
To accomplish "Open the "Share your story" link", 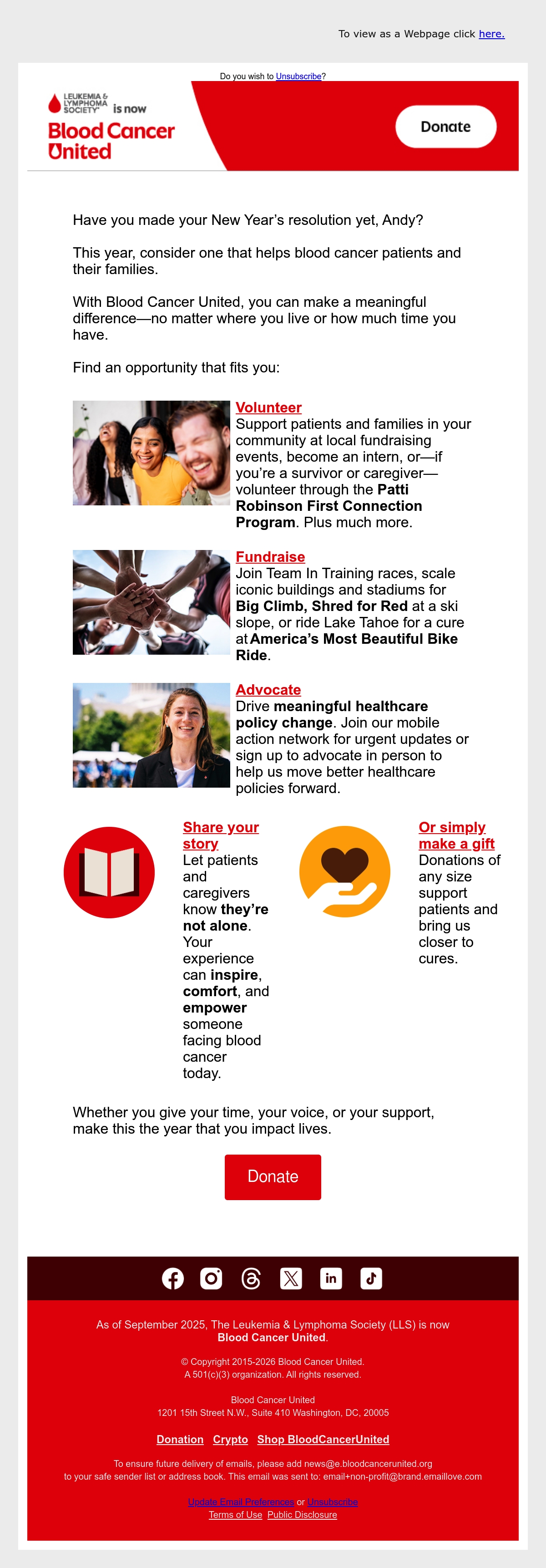I will tap(221, 835).
